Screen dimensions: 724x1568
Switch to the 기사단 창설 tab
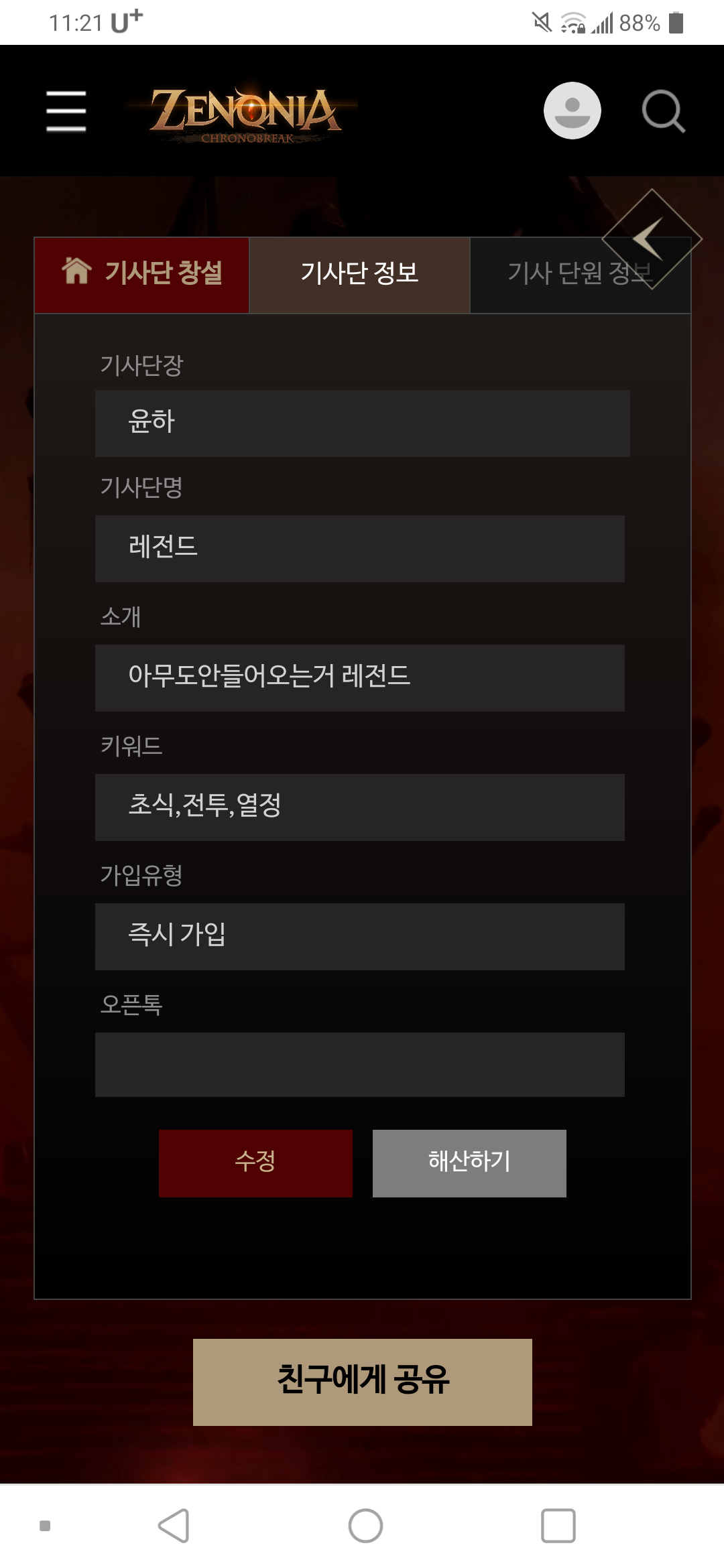142,274
